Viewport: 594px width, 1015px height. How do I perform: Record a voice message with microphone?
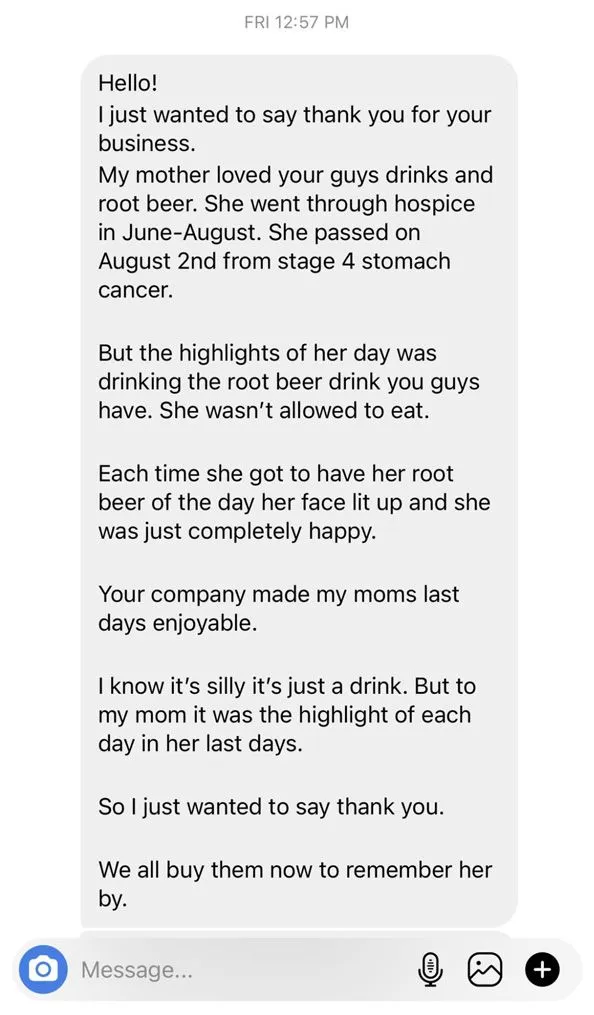430,969
